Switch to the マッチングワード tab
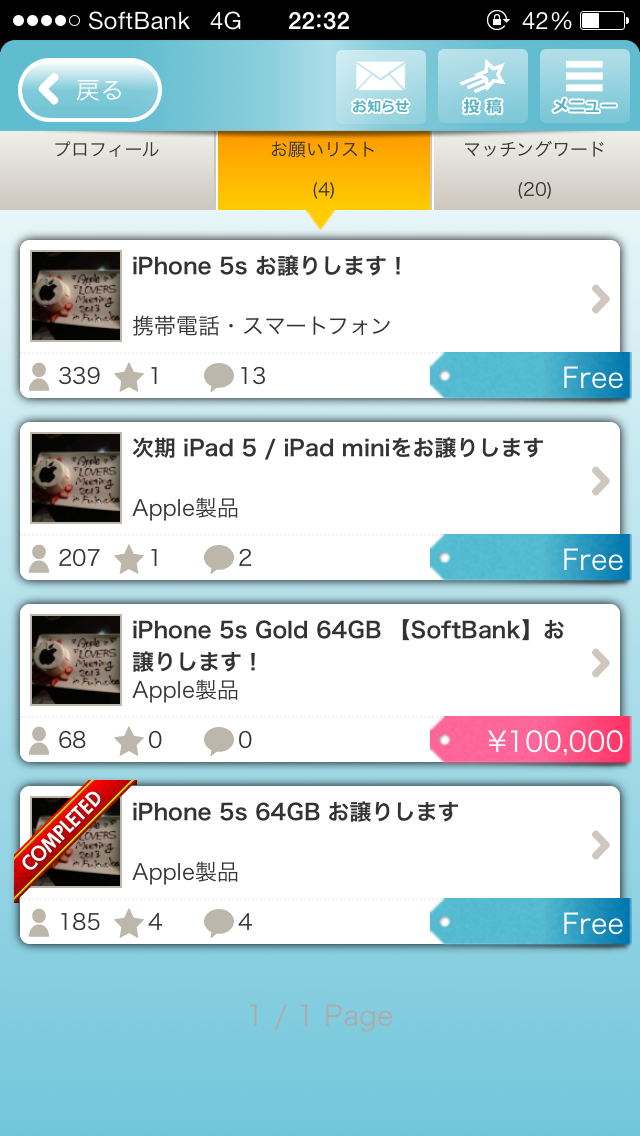 coord(535,168)
